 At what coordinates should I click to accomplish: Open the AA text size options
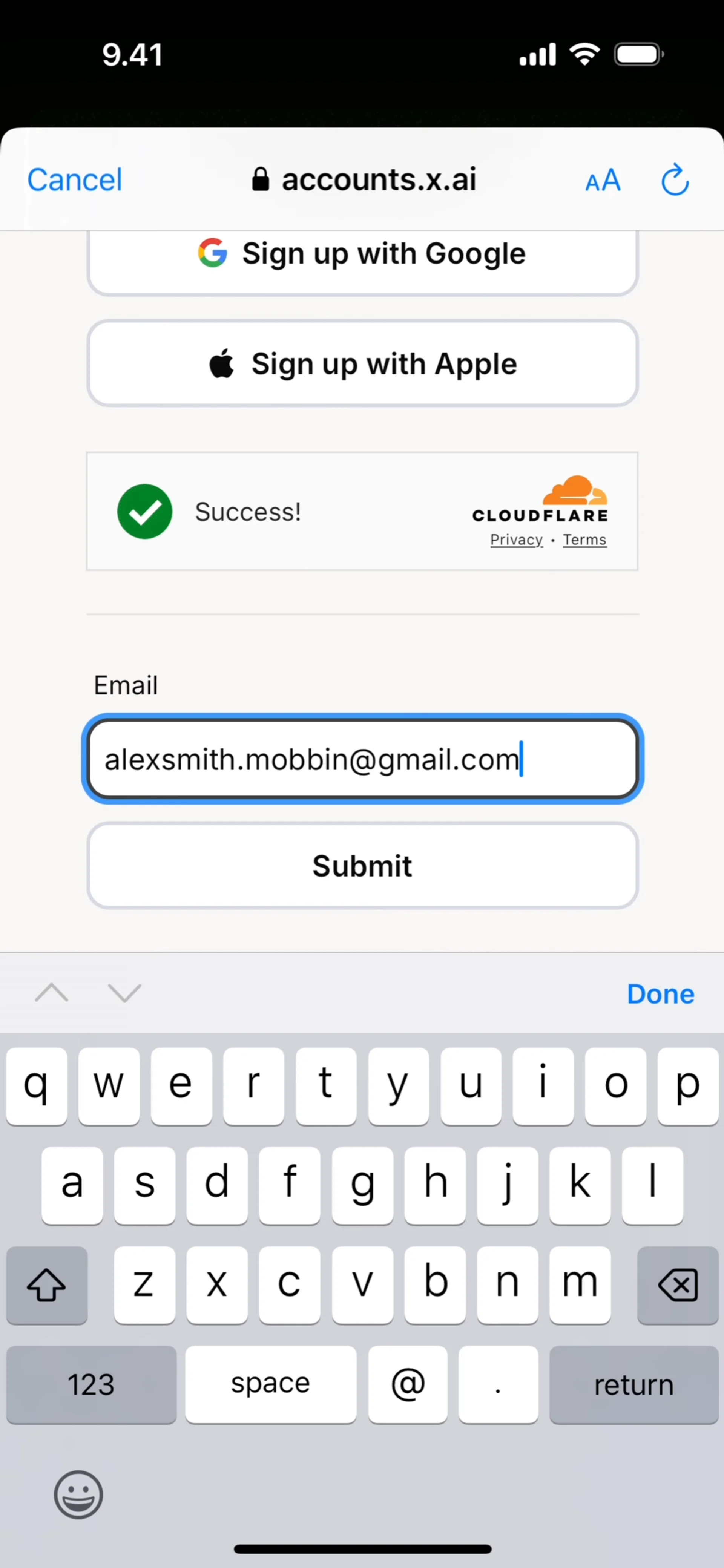point(602,181)
